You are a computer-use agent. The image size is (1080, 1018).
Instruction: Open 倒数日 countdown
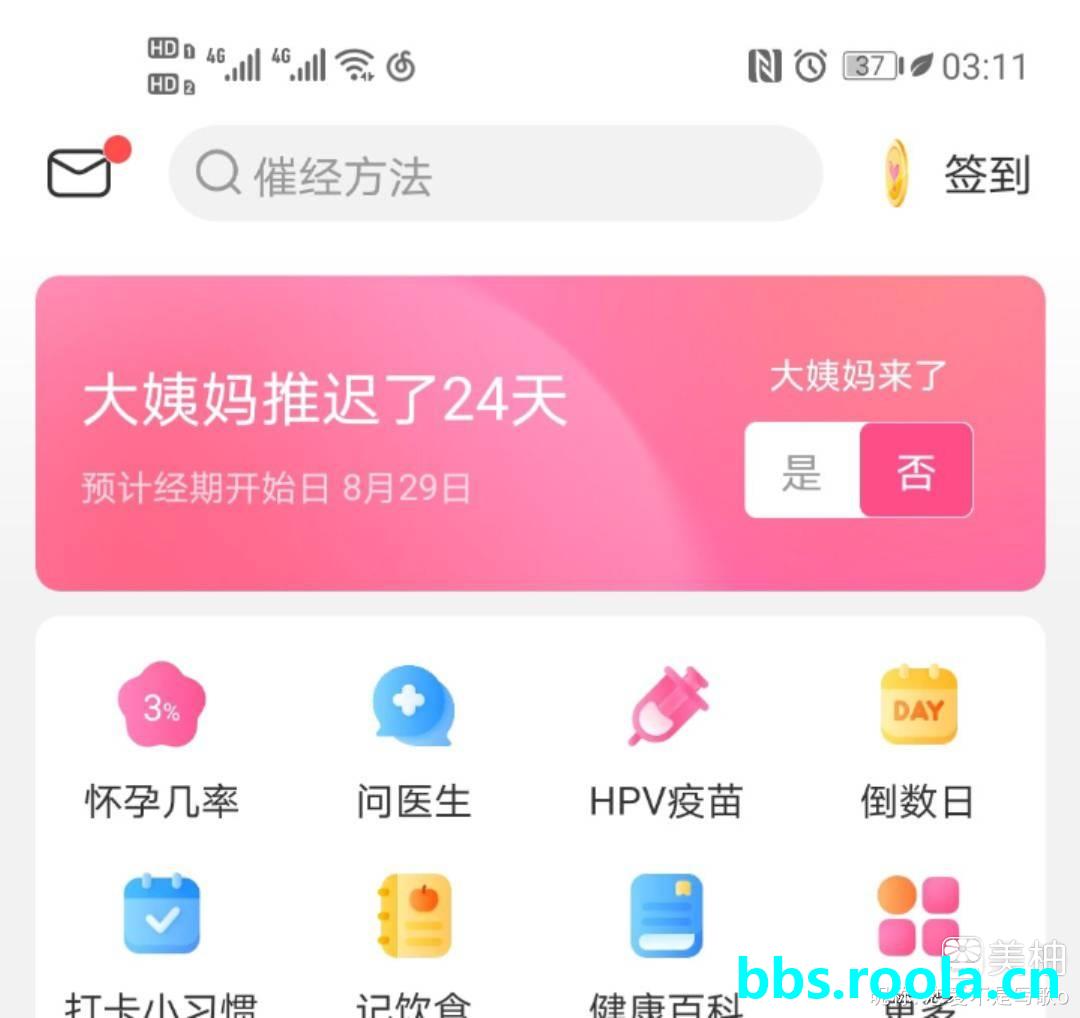[x=918, y=742]
